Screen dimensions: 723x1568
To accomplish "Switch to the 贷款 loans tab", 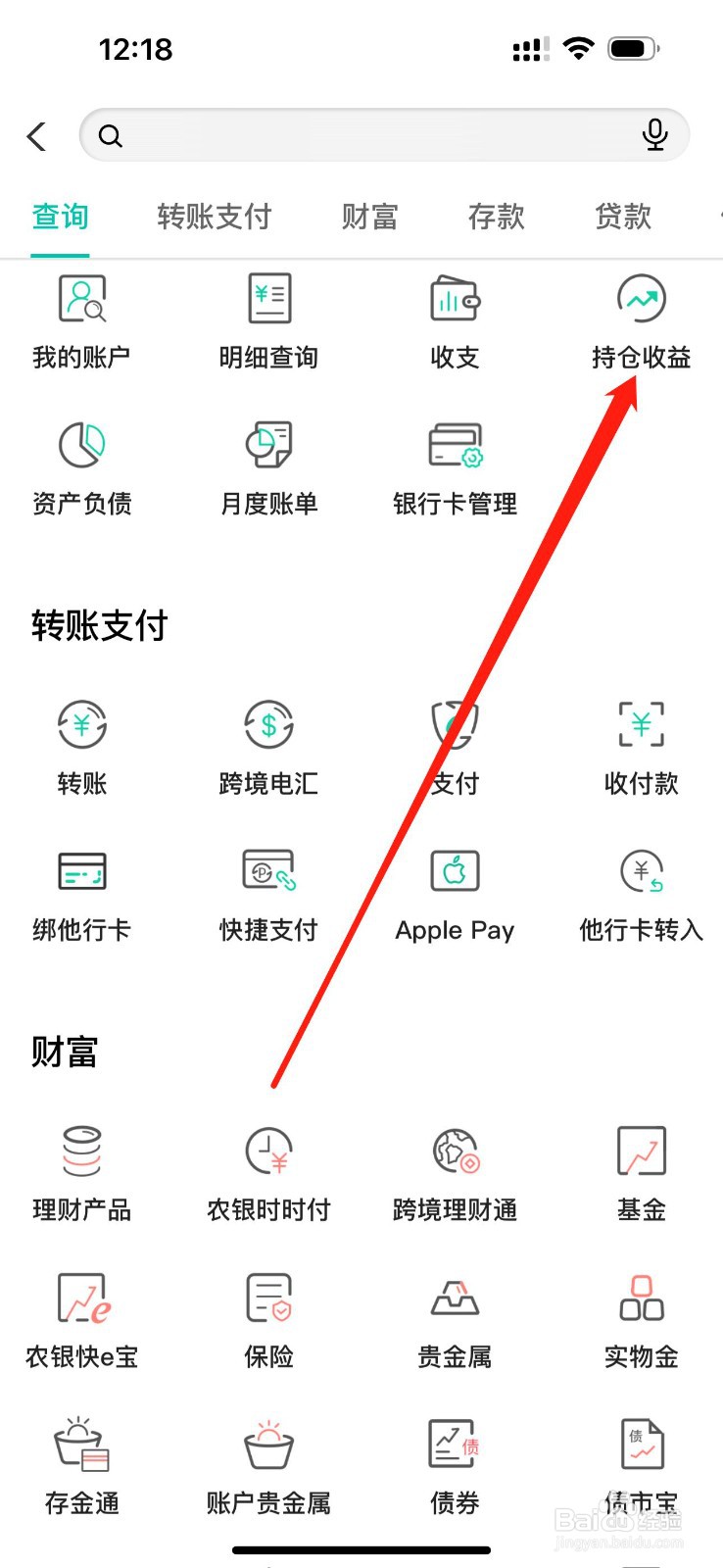I will pyautogui.click(x=620, y=217).
